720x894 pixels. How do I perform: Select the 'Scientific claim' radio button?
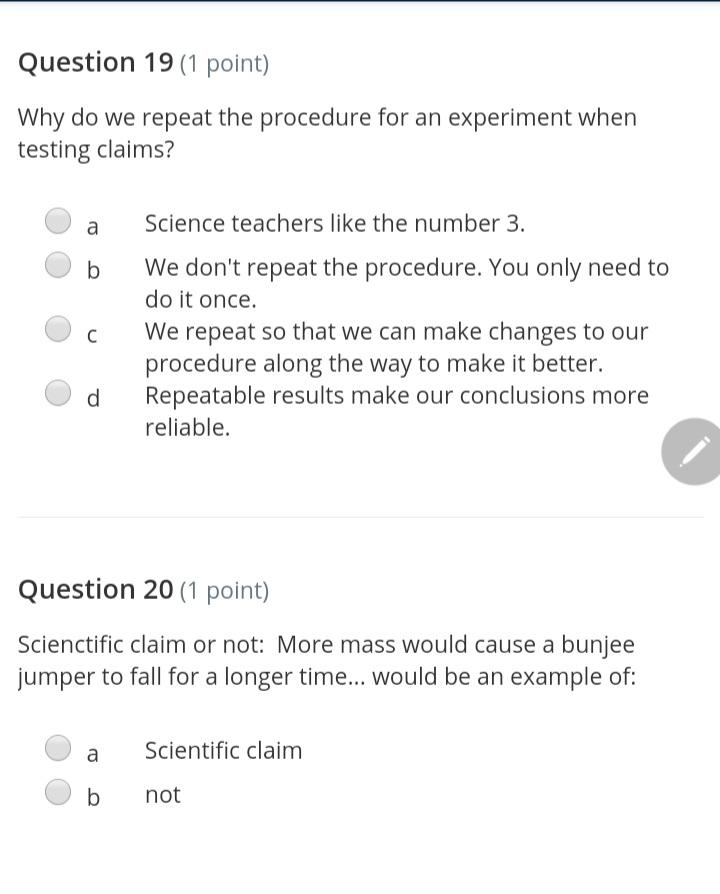pyautogui.click(x=57, y=748)
